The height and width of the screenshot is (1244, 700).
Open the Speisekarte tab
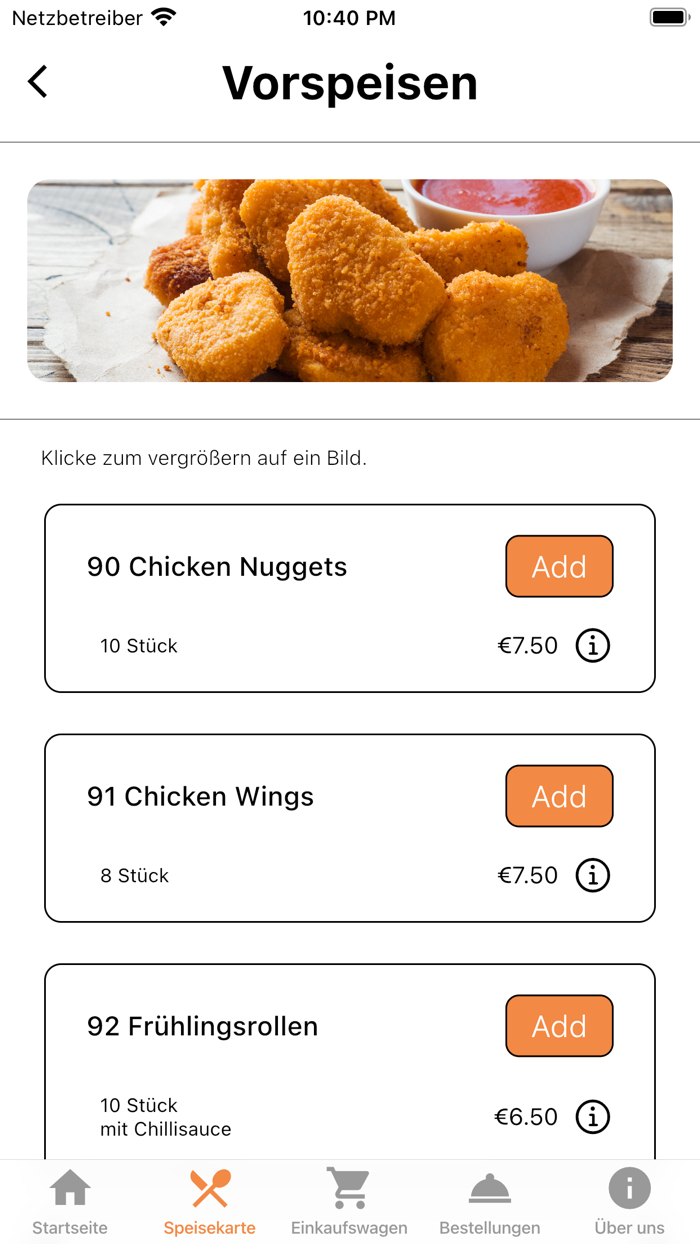coord(210,1203)
